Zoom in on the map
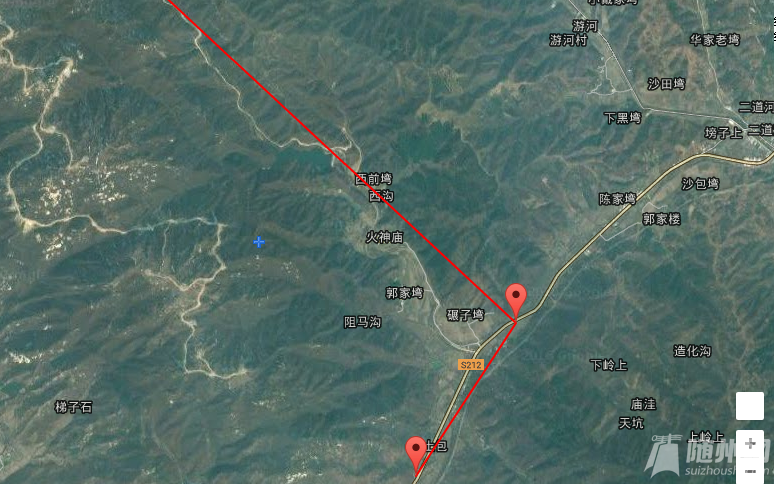 pyautogui.click(x=750, y=444)
